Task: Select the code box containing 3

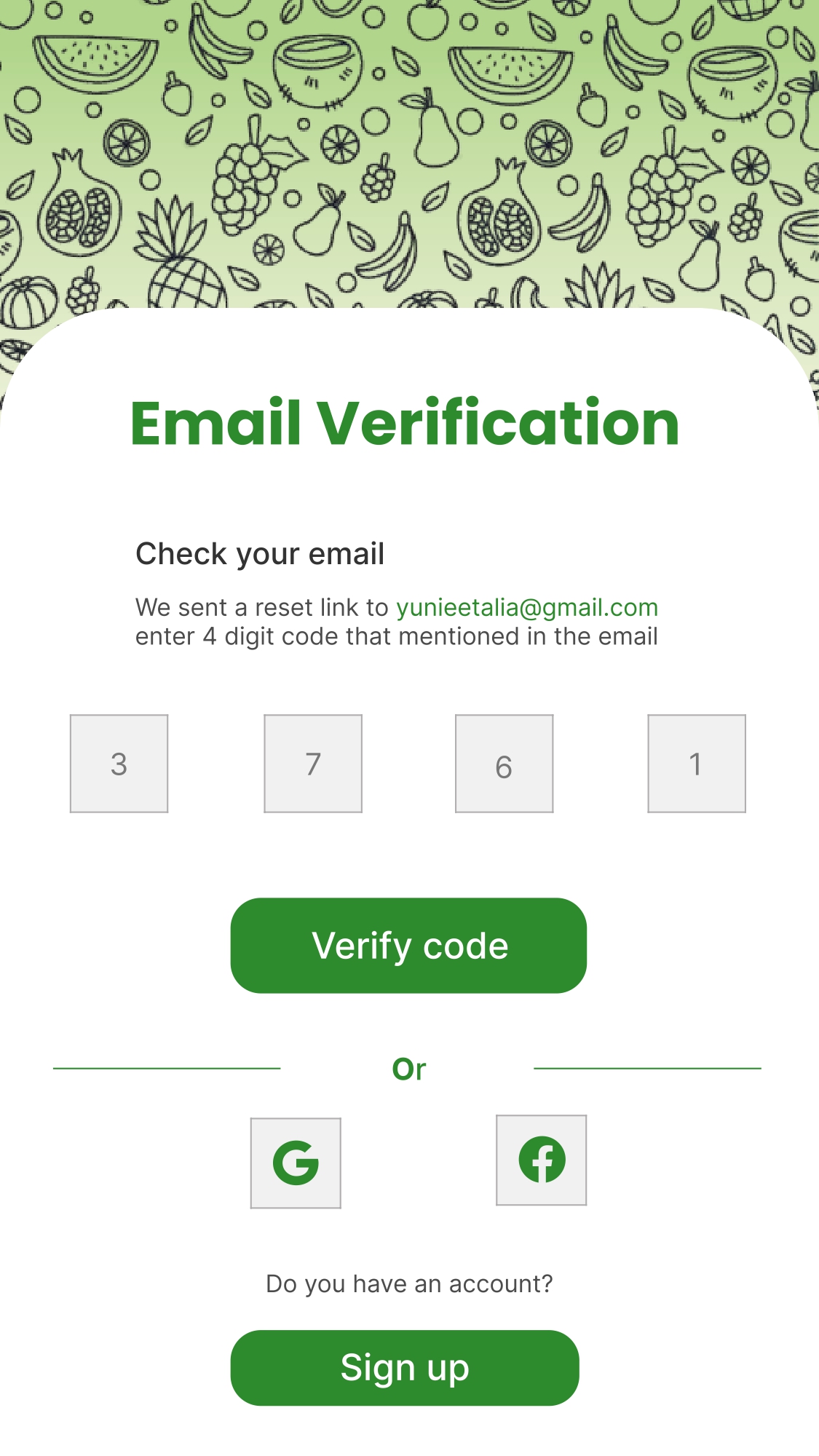Action: click(x=119, y=763)
